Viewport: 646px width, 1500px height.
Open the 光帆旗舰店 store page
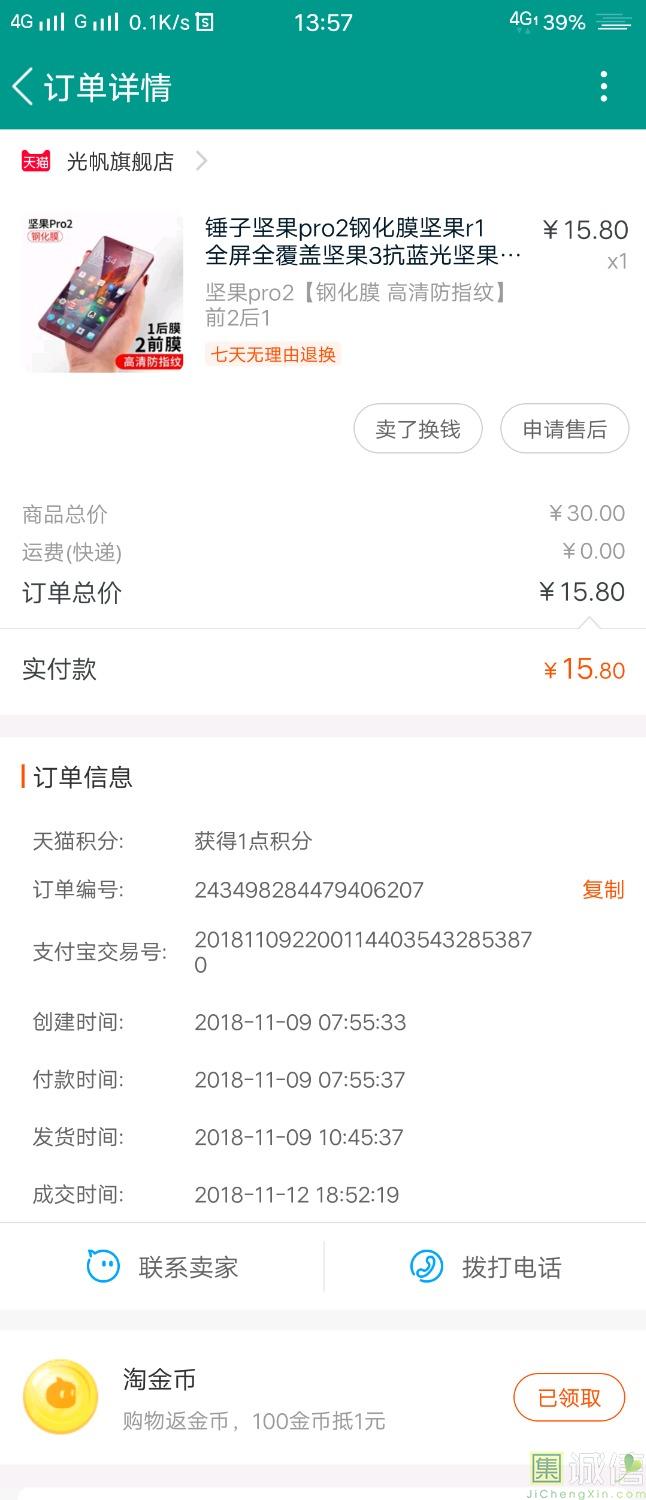(x=120, y=161)
